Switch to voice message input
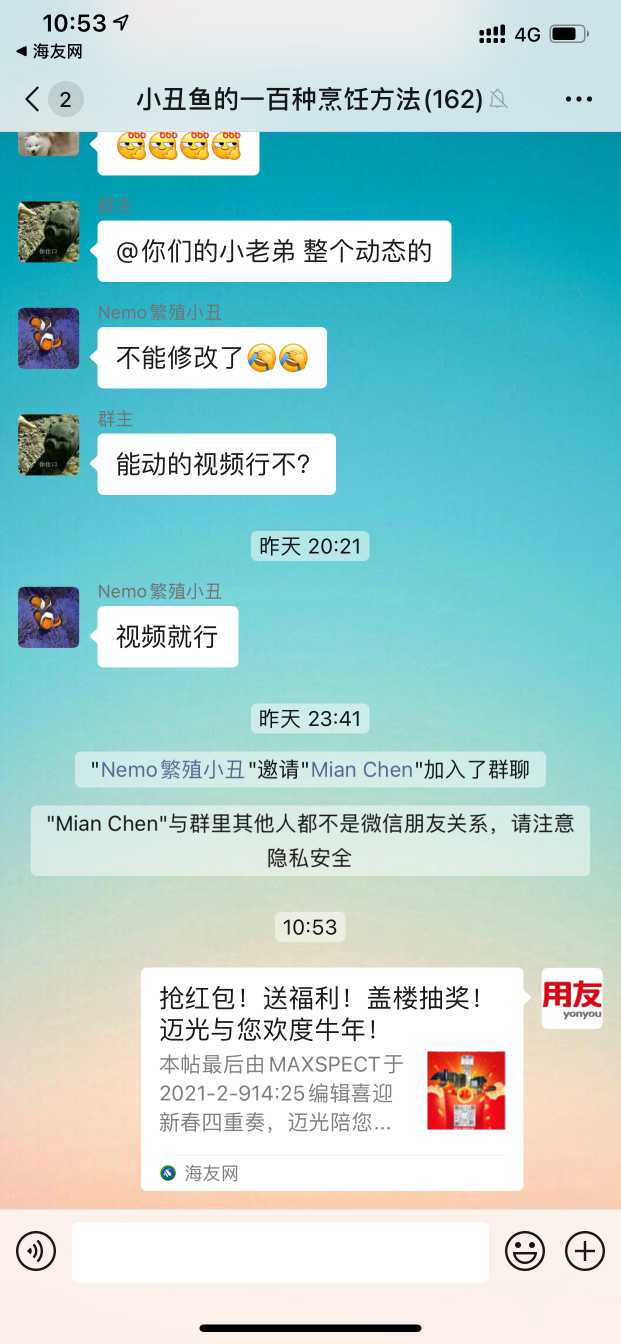Viewport: 621px width, 1344px height. 36,1251
